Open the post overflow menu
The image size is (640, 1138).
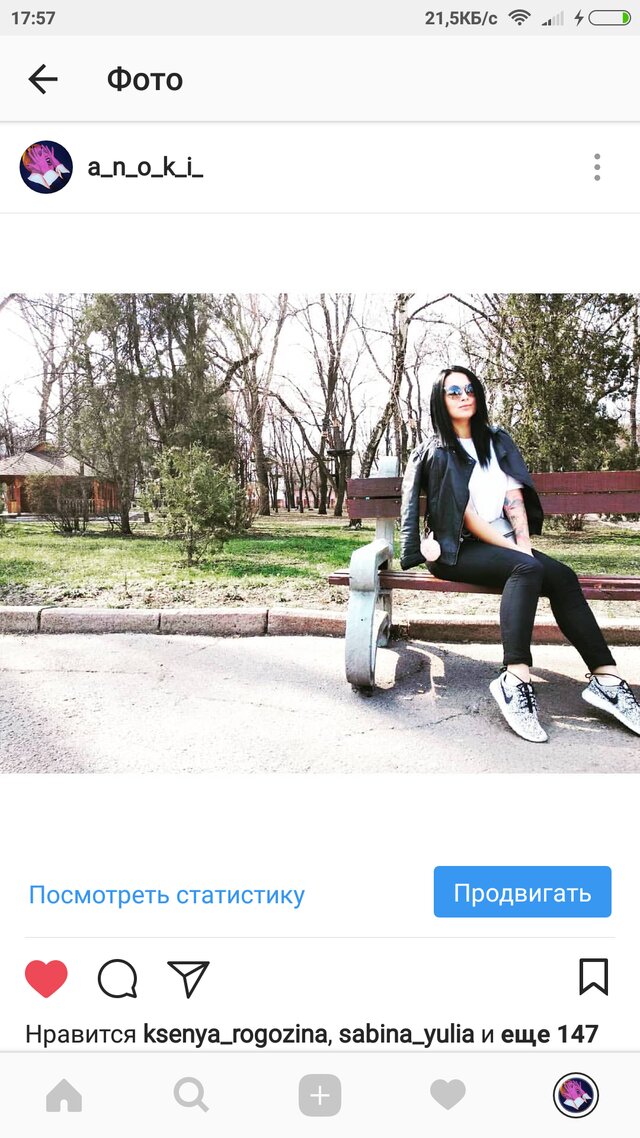[597, 167]
